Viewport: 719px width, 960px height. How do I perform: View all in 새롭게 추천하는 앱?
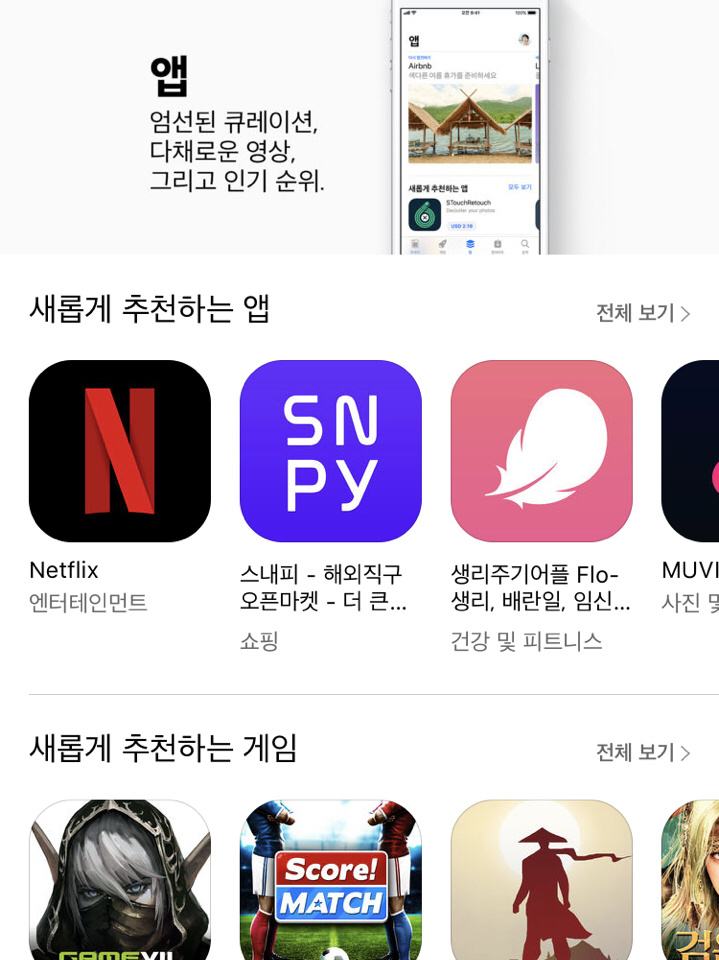[642, 313]
